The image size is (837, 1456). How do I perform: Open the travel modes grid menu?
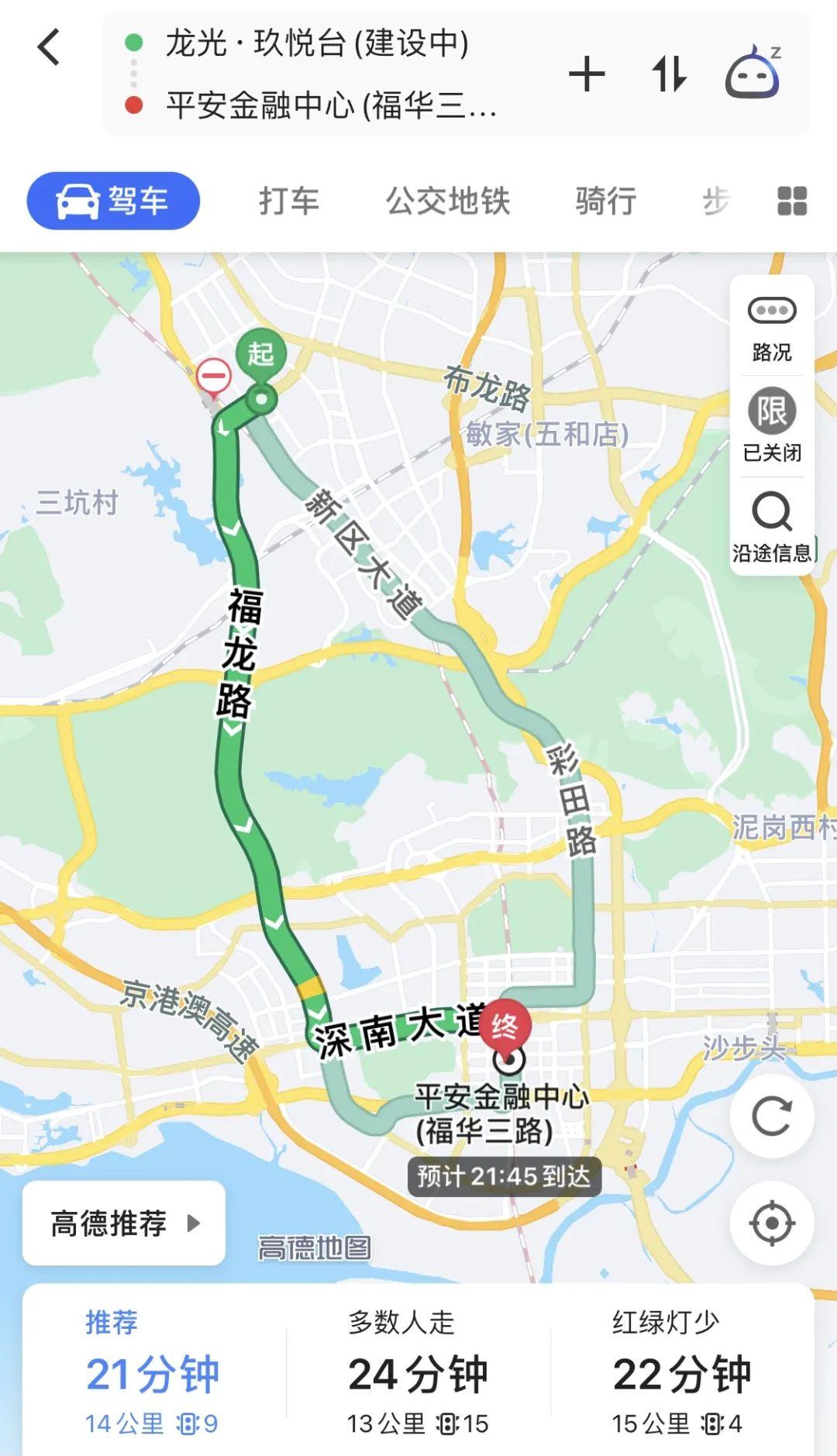(791, 201)
